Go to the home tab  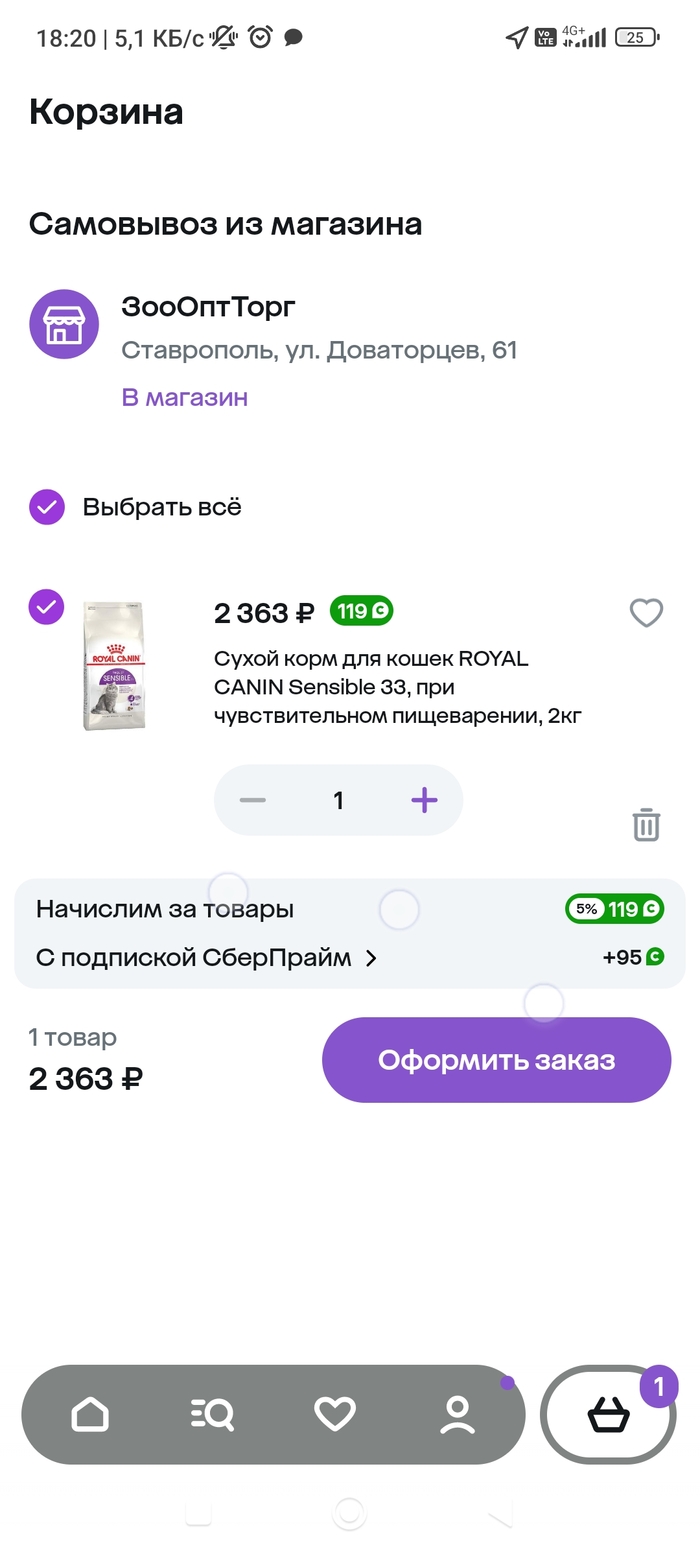tap(90, 1414)
